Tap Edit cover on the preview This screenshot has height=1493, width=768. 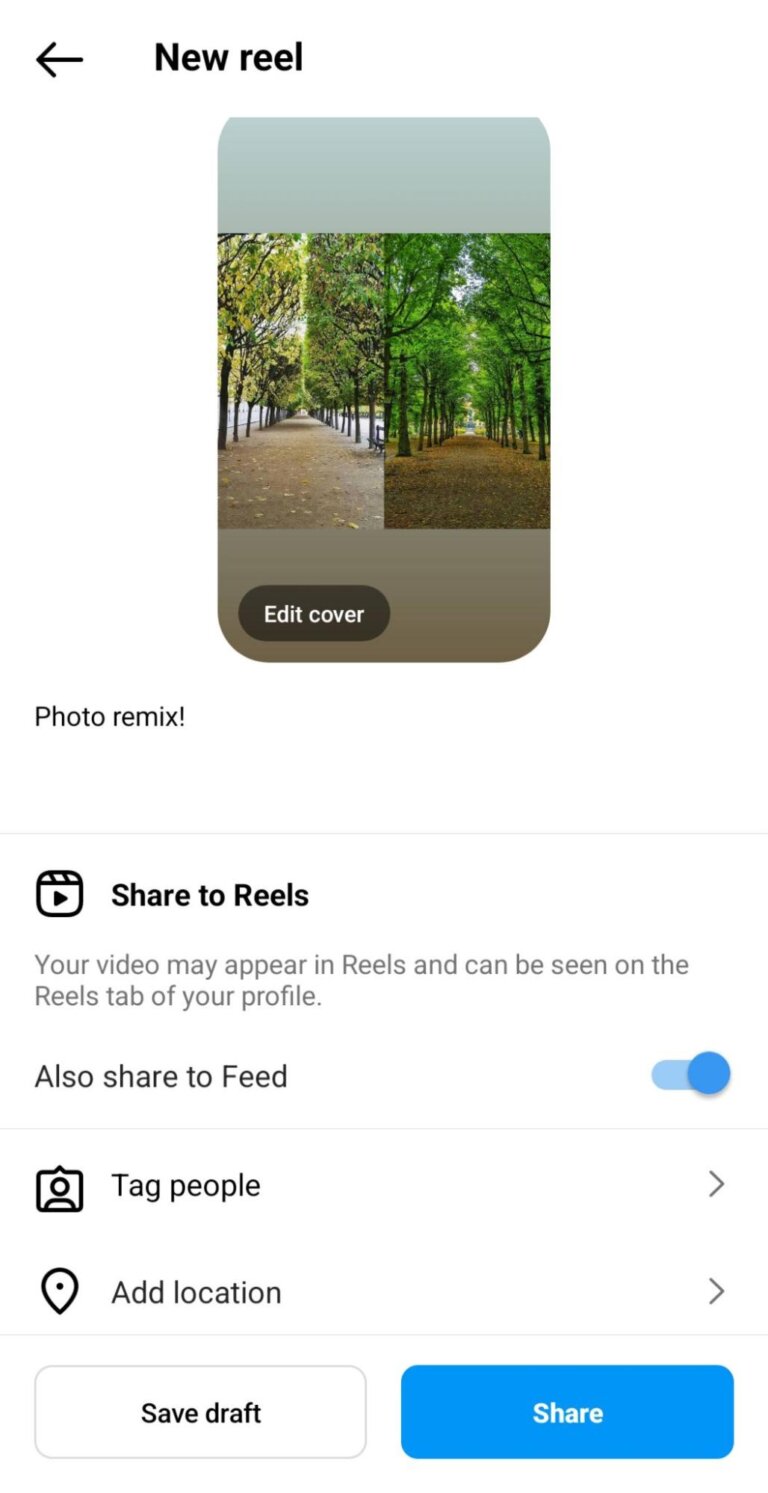click(x=313, y=613)
